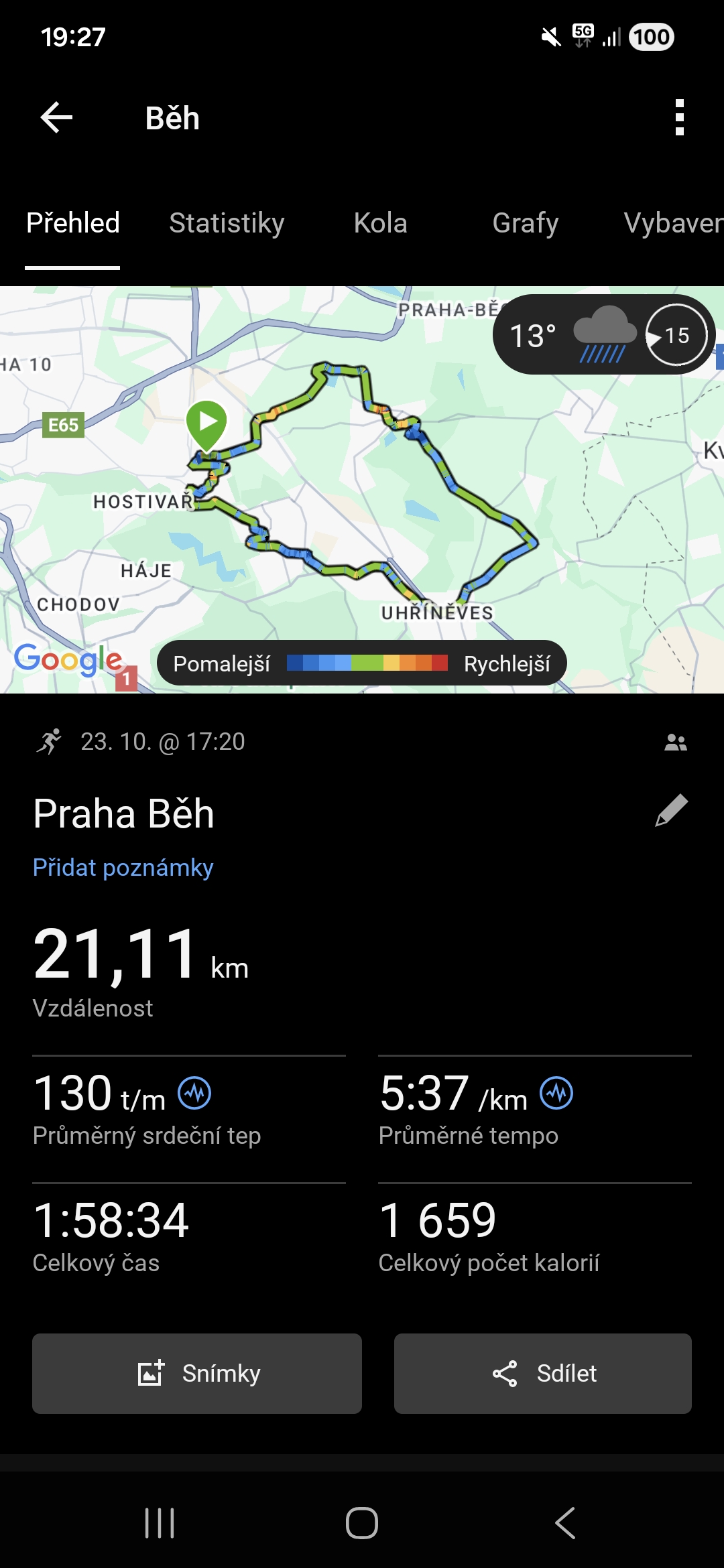Switch to the Vybavení tab
The image size is (724, 1568).
click(672, 223)
